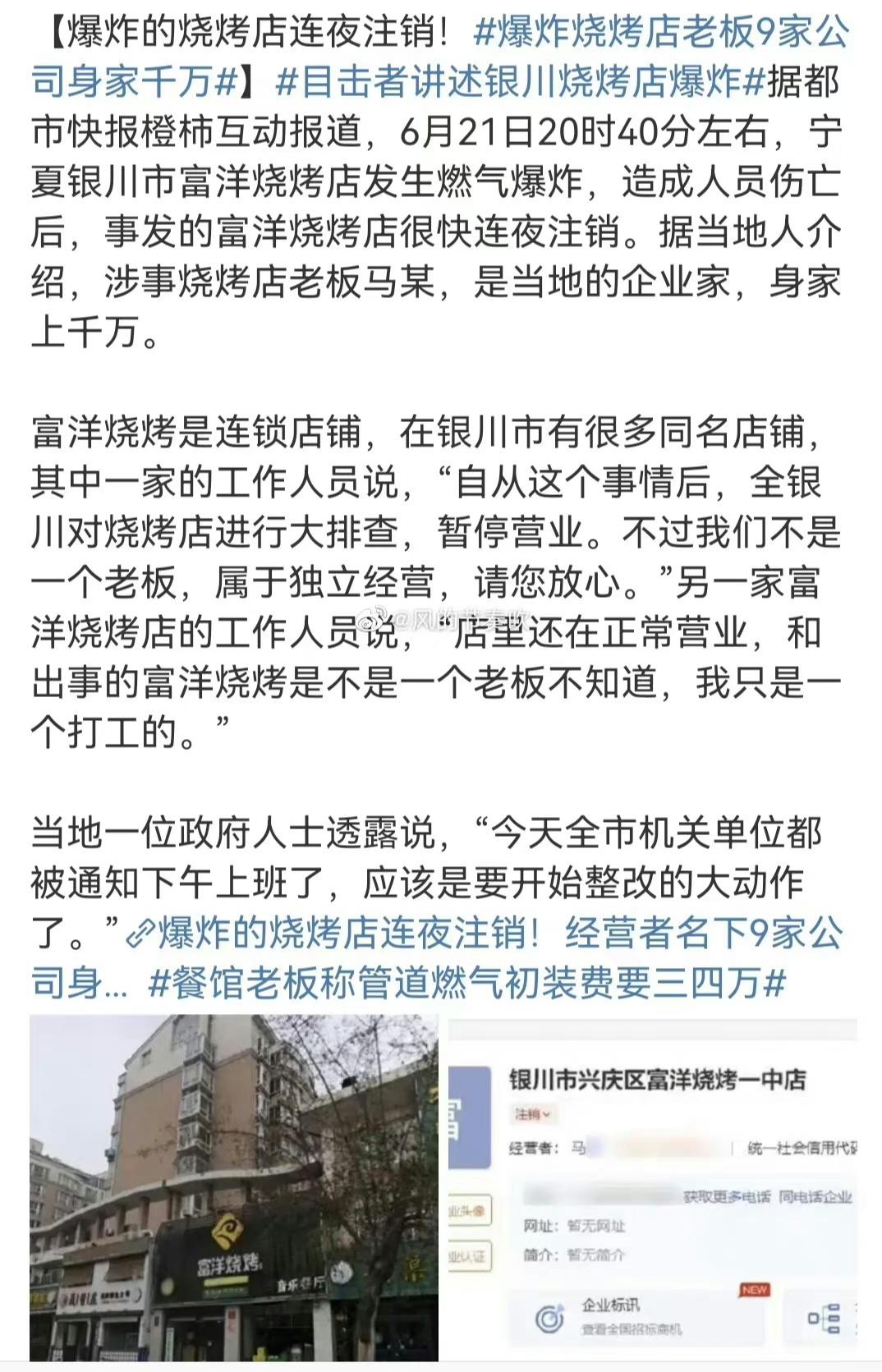Click the 同电话企业 link
This screenshot has width=882, height=1372.
click(813, 1198)
